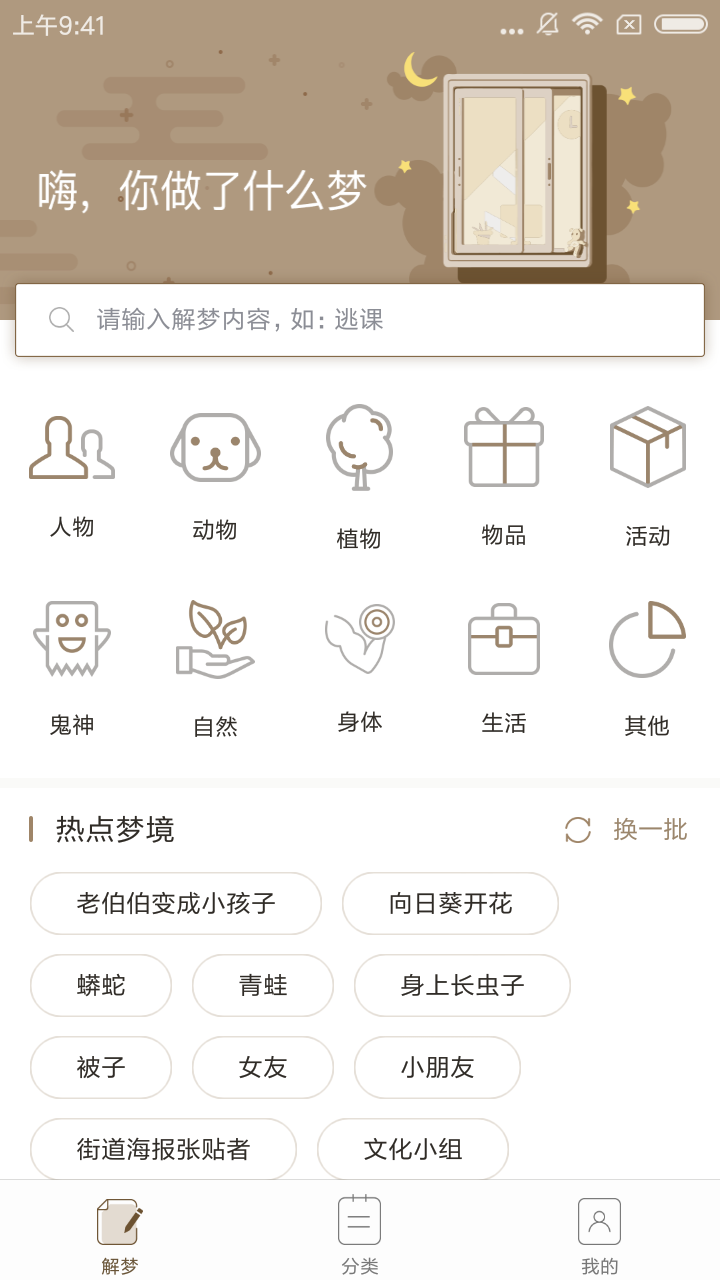Switch to the 我的 tab
This screenshot has width=720, height=1280.
tap(600, 1236)
